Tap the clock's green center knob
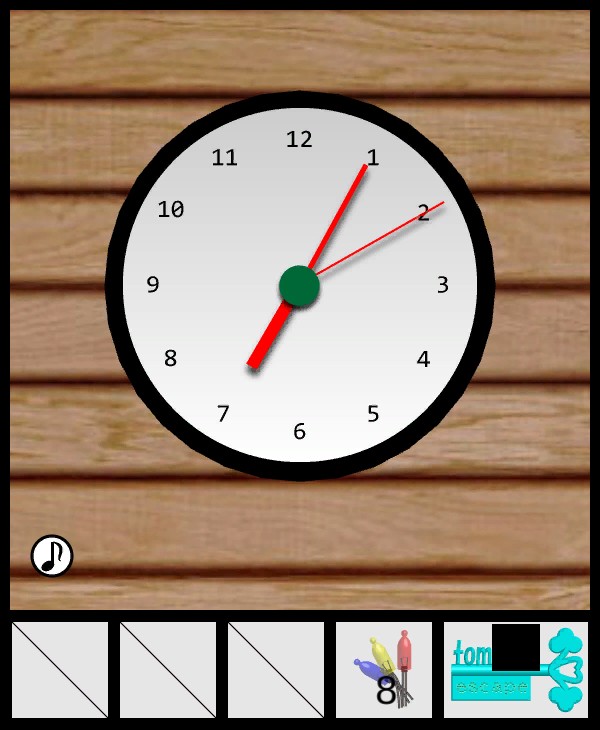The height and width of the screenshot is (730, 600). point(299,286)
